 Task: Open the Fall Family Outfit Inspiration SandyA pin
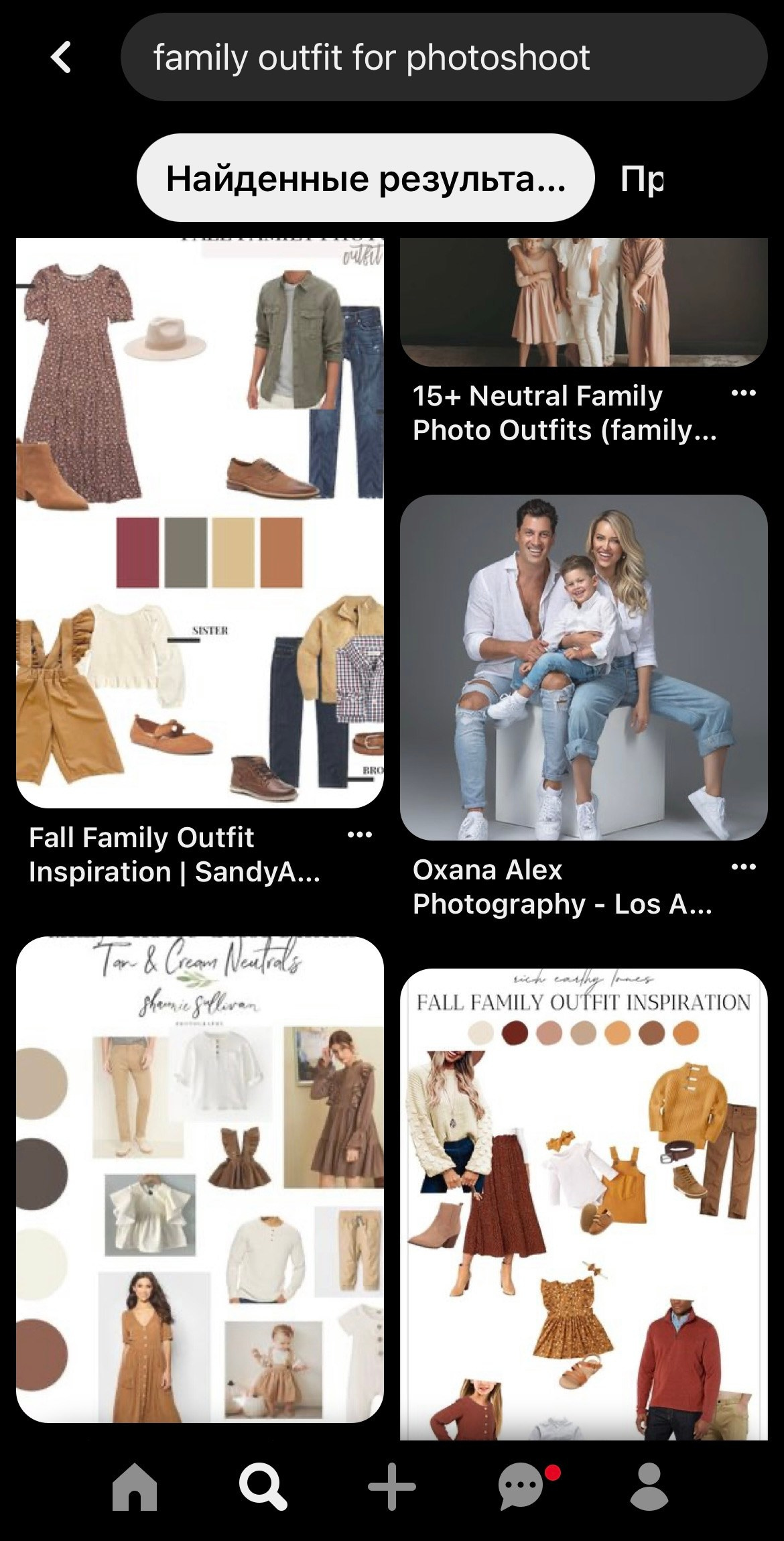coord(200,523)
